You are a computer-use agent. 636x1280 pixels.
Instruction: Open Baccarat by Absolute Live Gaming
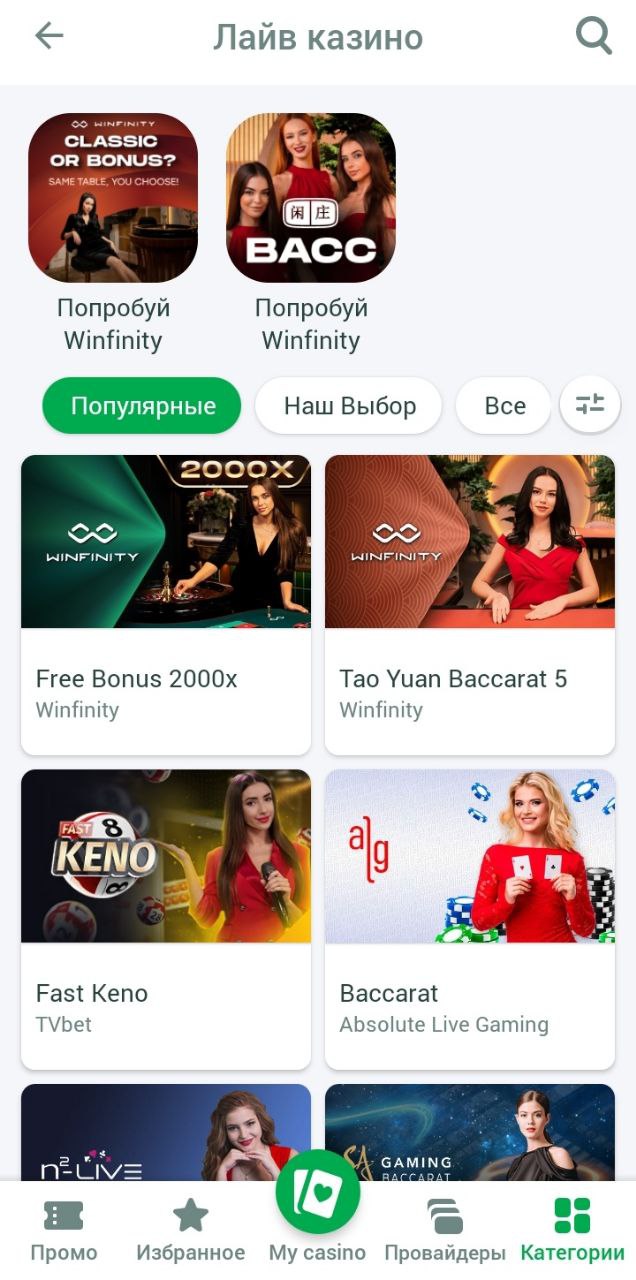470,918
